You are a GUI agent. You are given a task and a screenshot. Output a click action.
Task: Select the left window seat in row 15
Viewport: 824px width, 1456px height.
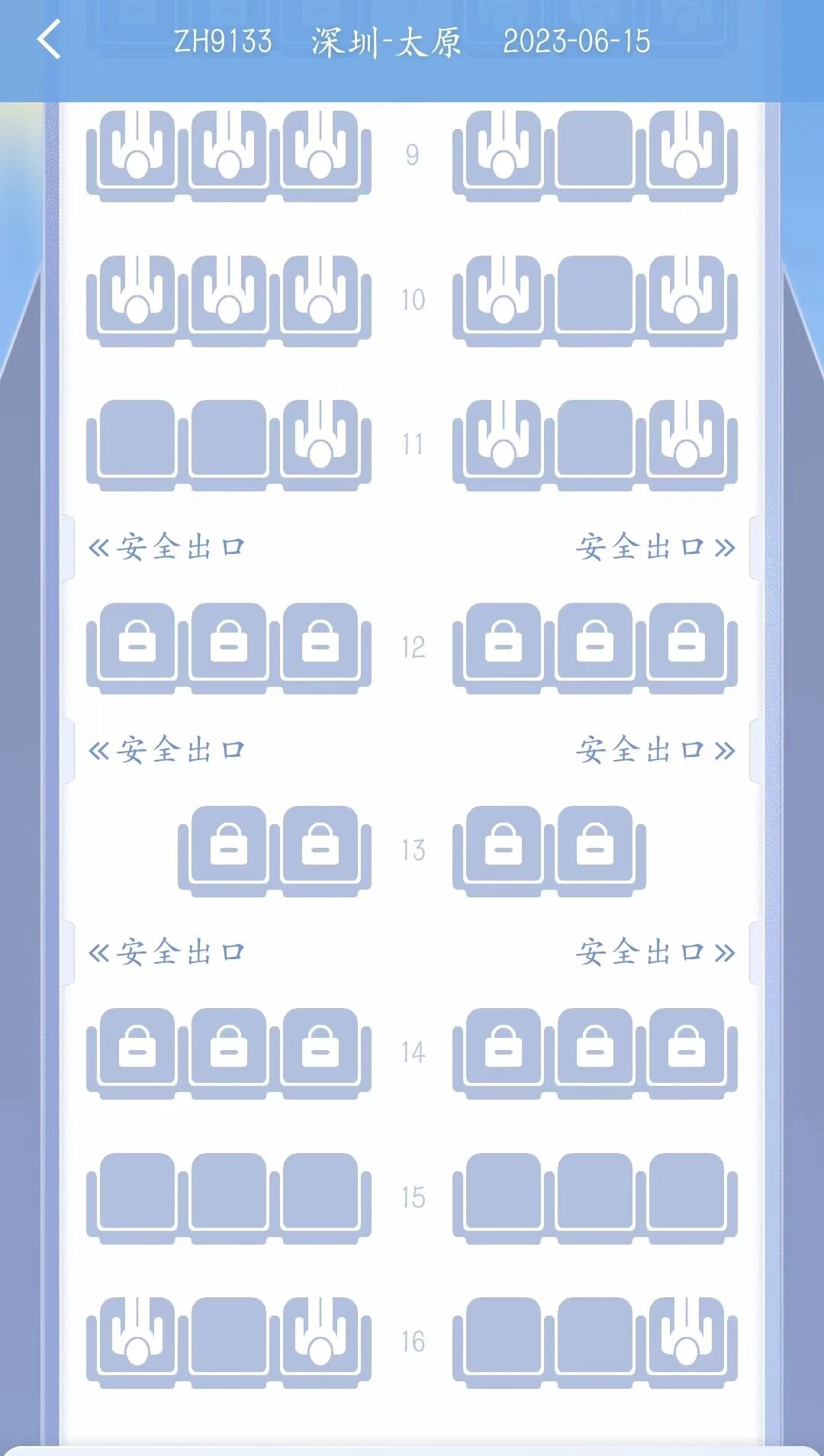(137, 1192)
